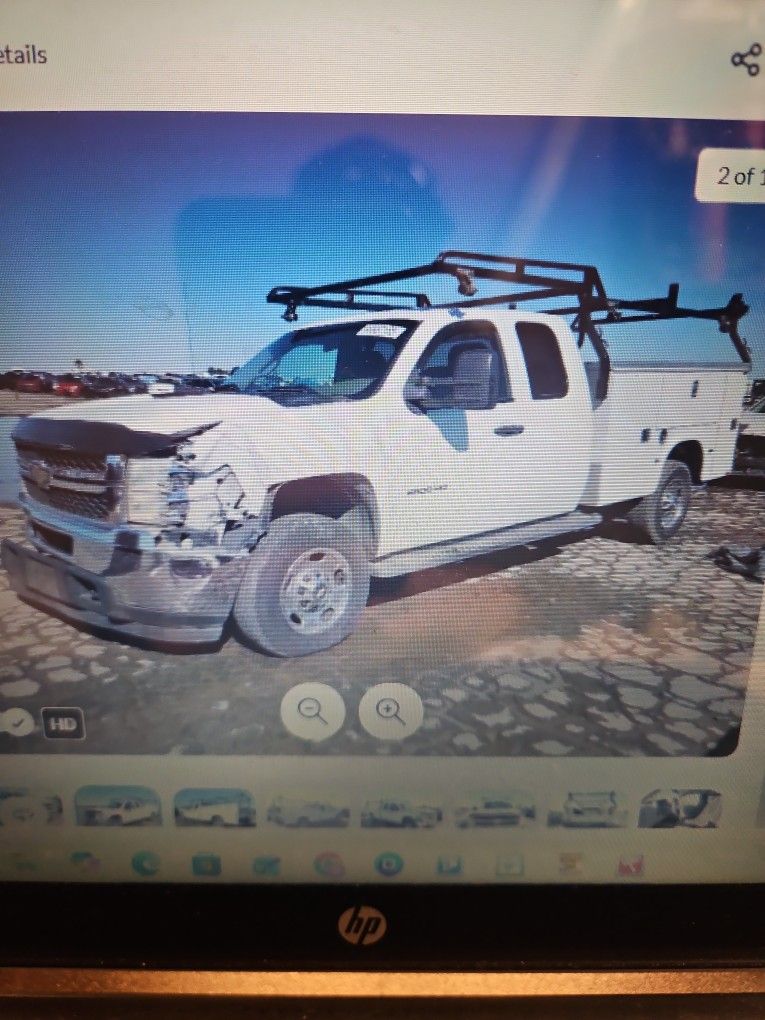The width and height of the screenshot is (765, 1020).
Task: Open the thumbnail showing the truck's rear view
Action: click(585, 809)
